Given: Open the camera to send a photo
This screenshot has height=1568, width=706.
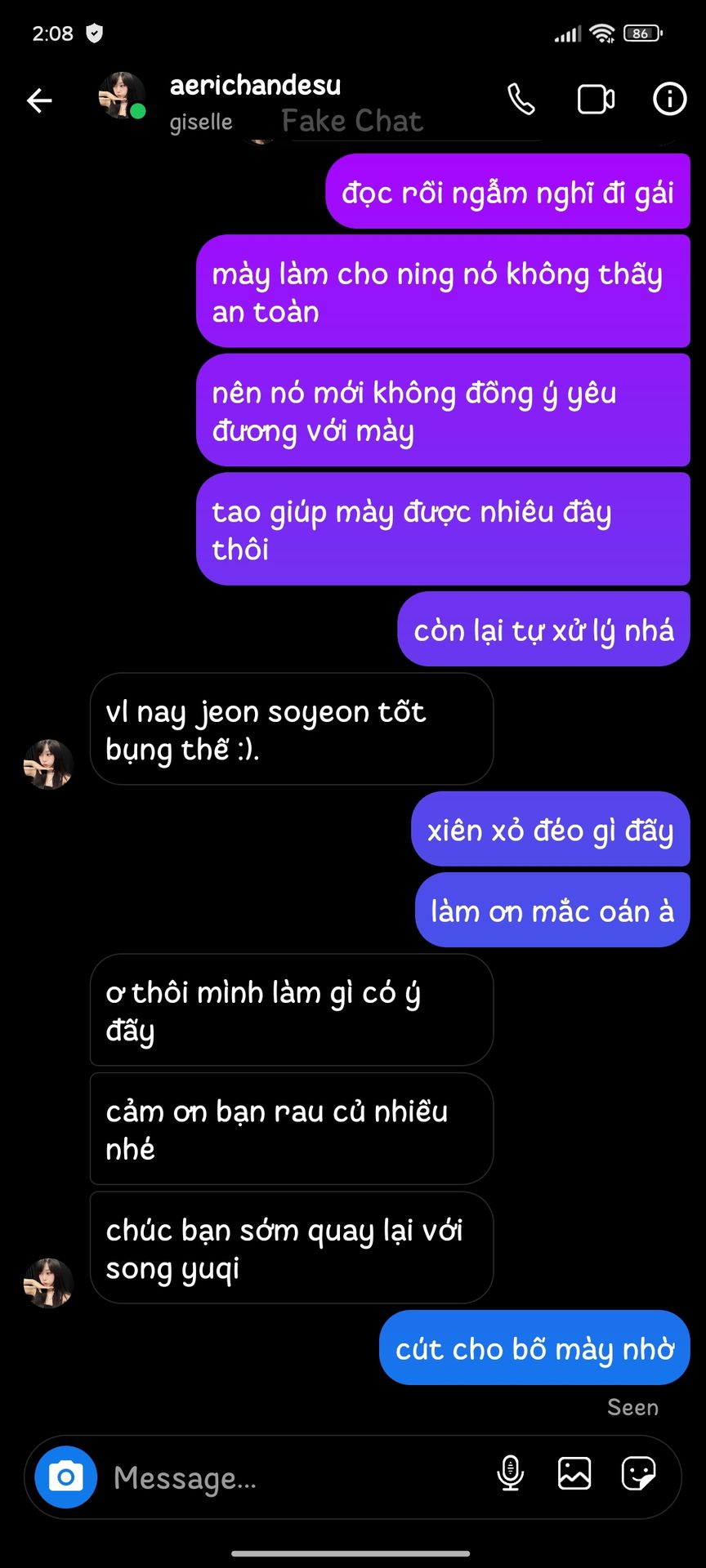Looking at the screenshot, I should tap(65, 1477).
